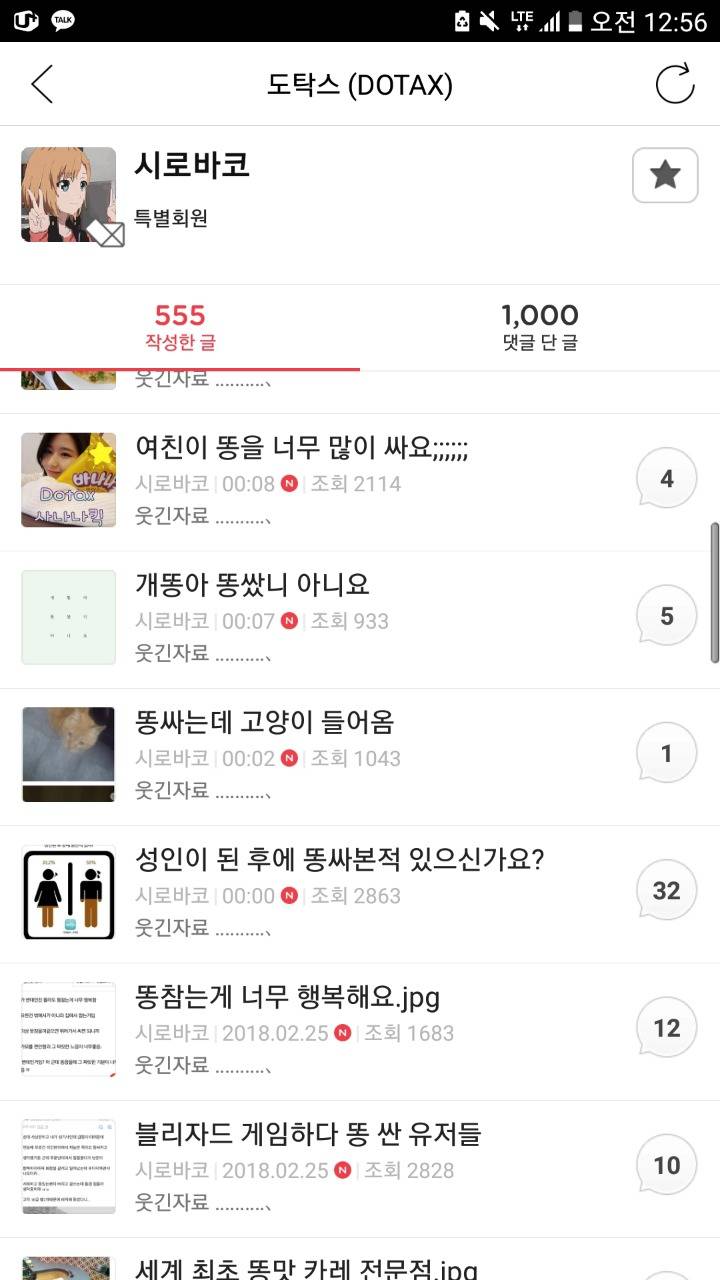
Task: Open post 세계 최초 똥맛 카레 전문점.jpg
Action: 306,1266
